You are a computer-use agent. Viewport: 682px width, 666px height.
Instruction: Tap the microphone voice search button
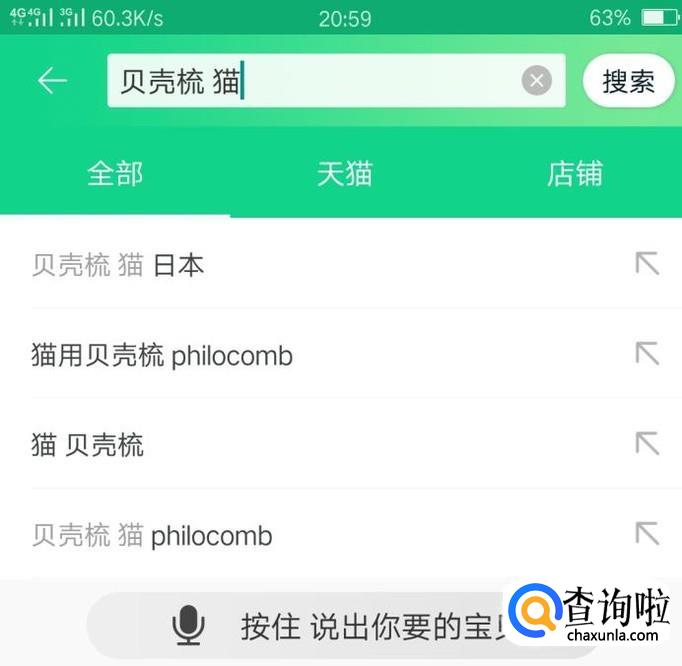tap(188, 625)
